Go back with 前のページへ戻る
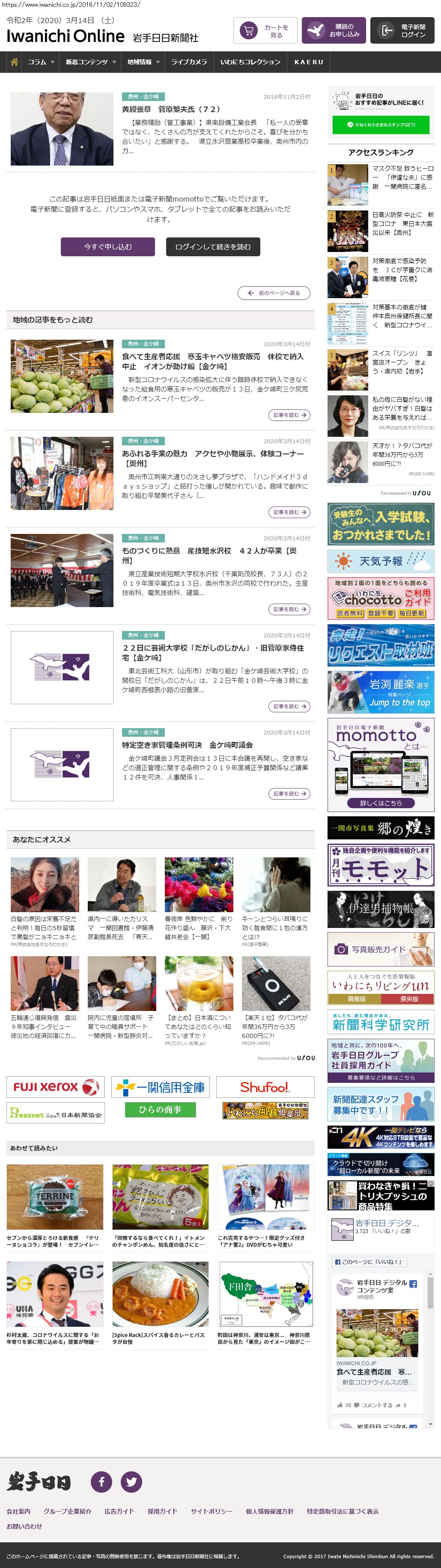This screenshot has height=1568, width=441. tap(274, 293)
